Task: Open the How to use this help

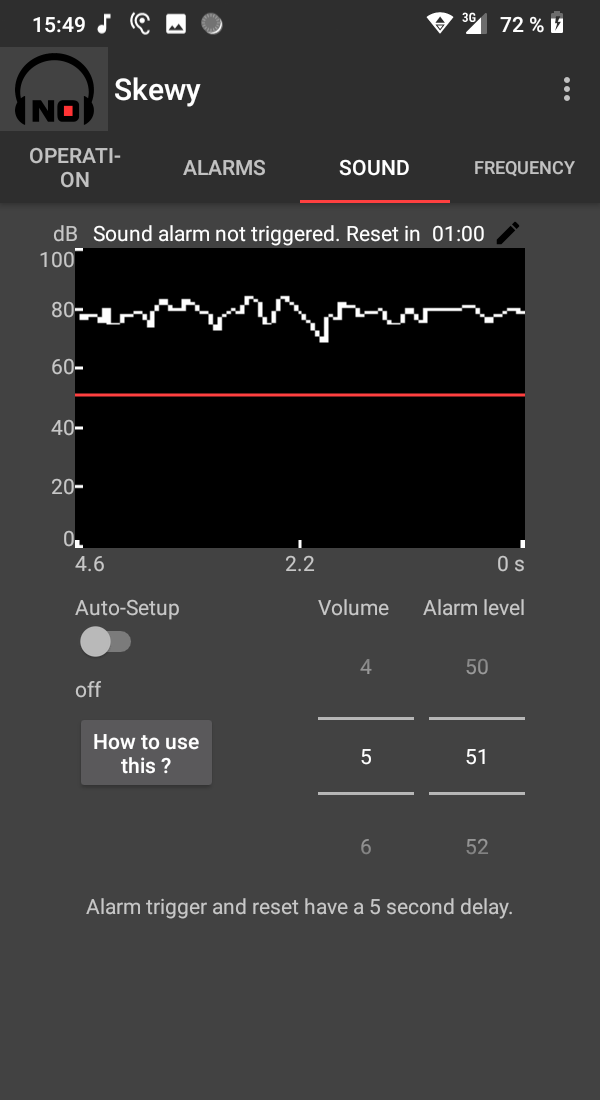Action: tap(146, 753)
